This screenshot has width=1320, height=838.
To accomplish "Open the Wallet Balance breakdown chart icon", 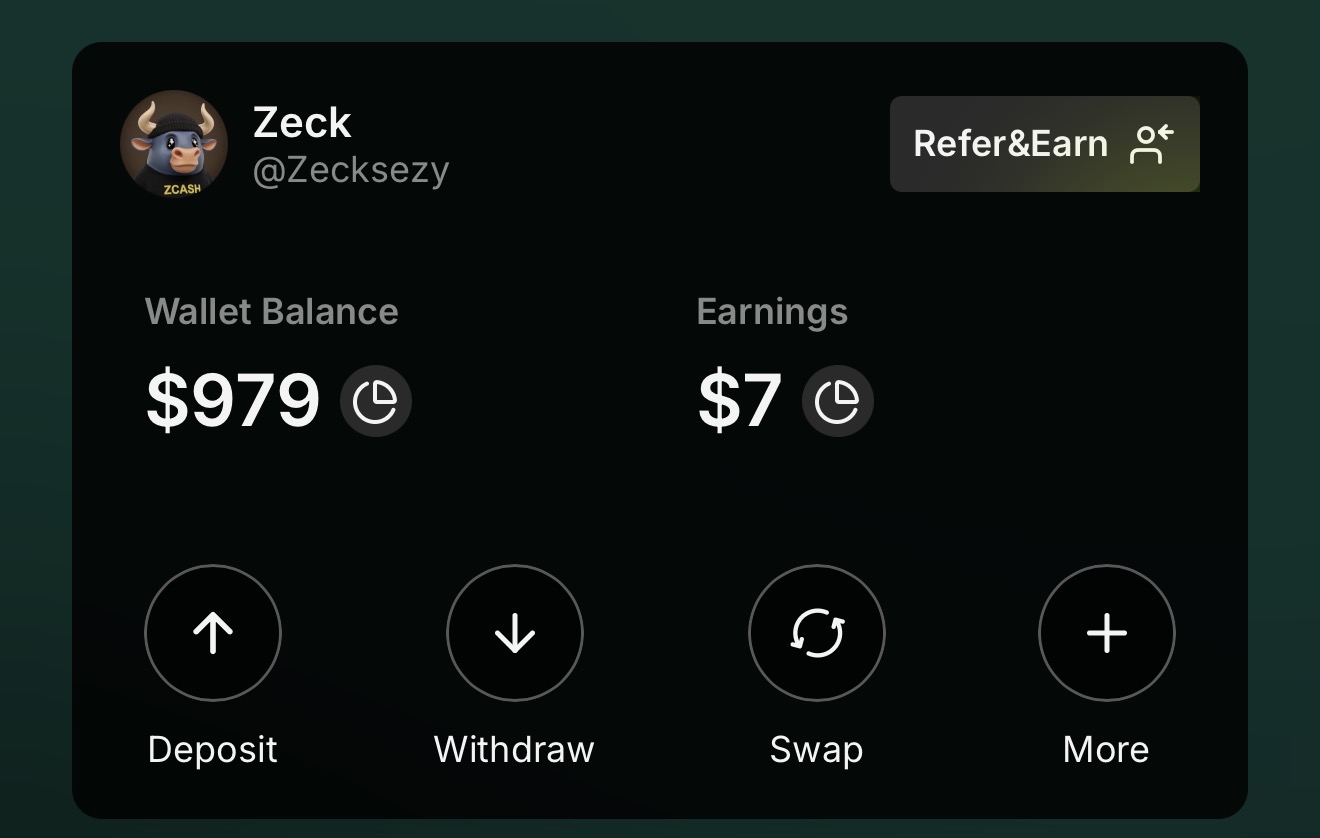I will (376, 401).
